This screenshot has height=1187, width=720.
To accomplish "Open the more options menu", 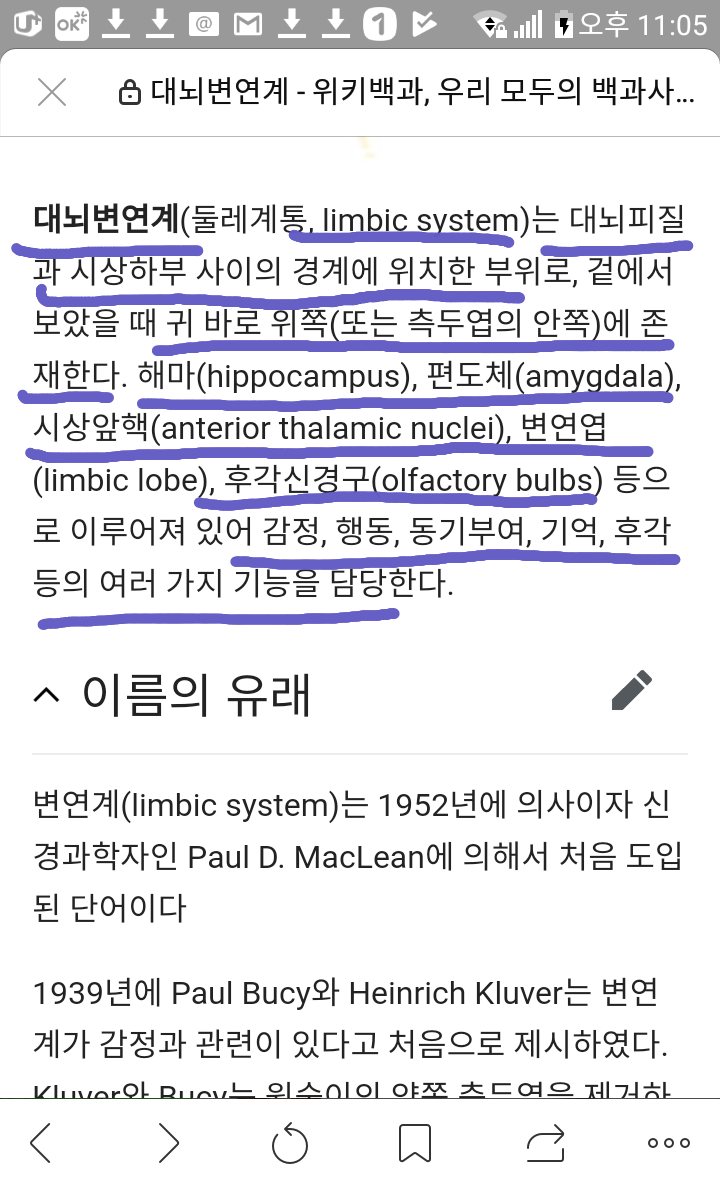I will coord(668,1142).
